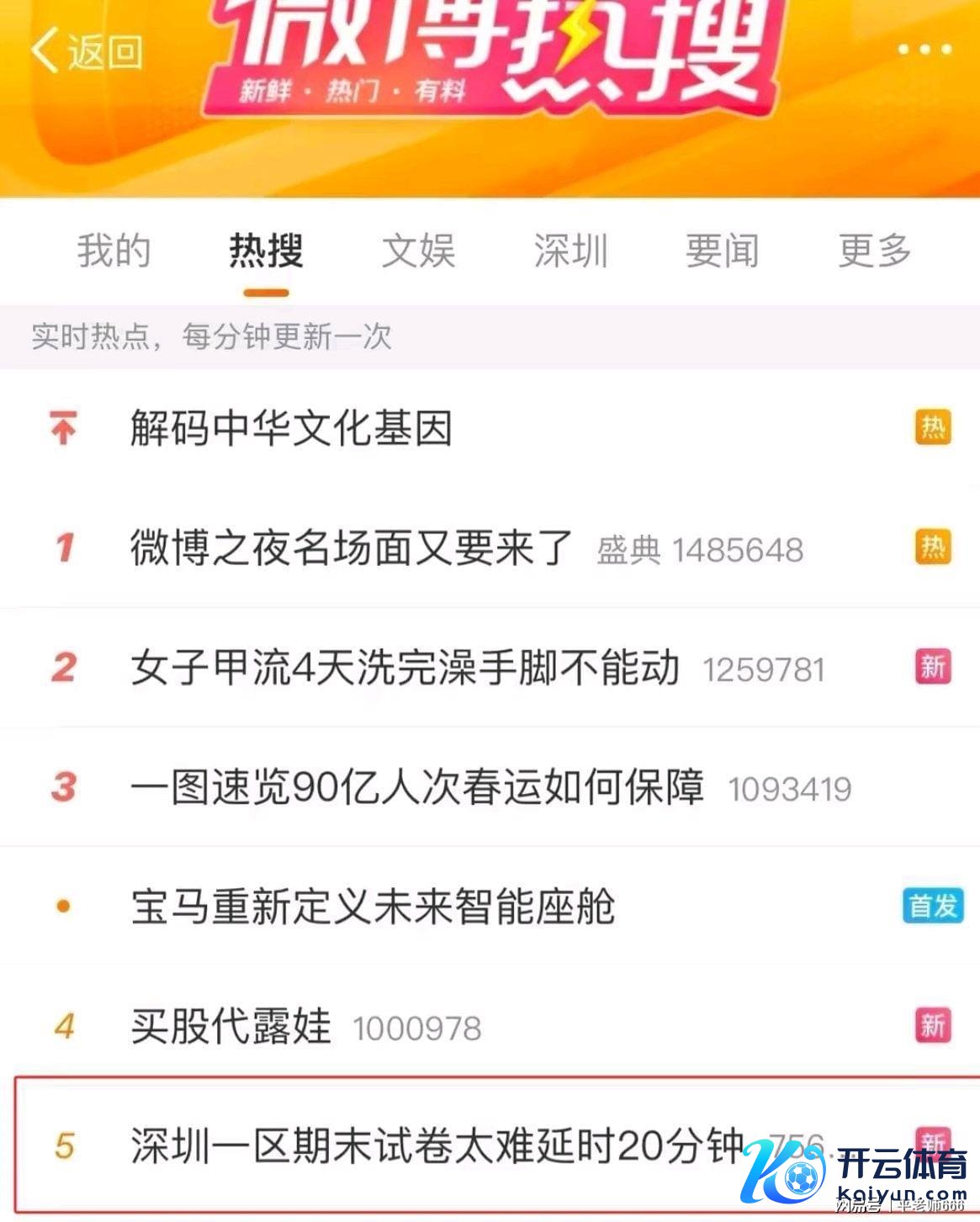Open topic 深圳一区期末试卷太难延时20分钟
This screenshot has width=980, height=1222.
[x=437, y=1145]
